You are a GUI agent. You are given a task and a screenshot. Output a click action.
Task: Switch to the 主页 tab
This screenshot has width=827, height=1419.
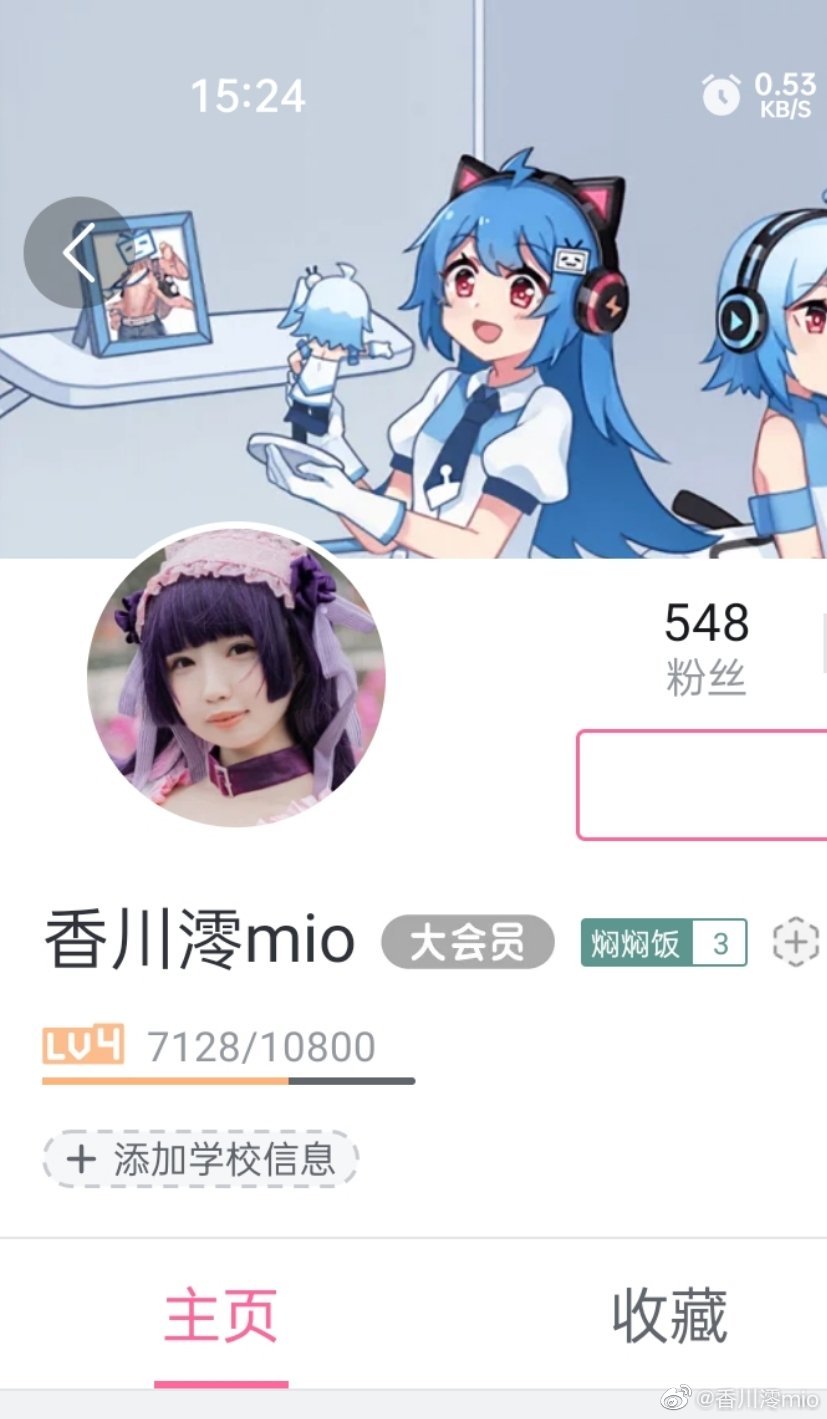221,1316
